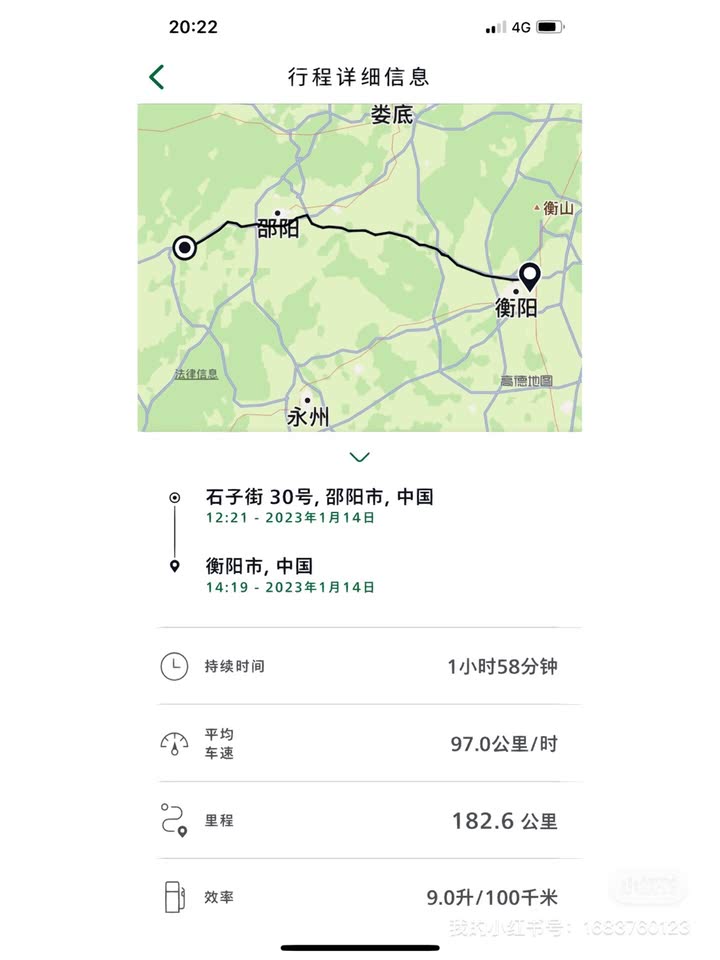Open the trip route map
The height and width of the screenshot is (960, 720).
360,267
